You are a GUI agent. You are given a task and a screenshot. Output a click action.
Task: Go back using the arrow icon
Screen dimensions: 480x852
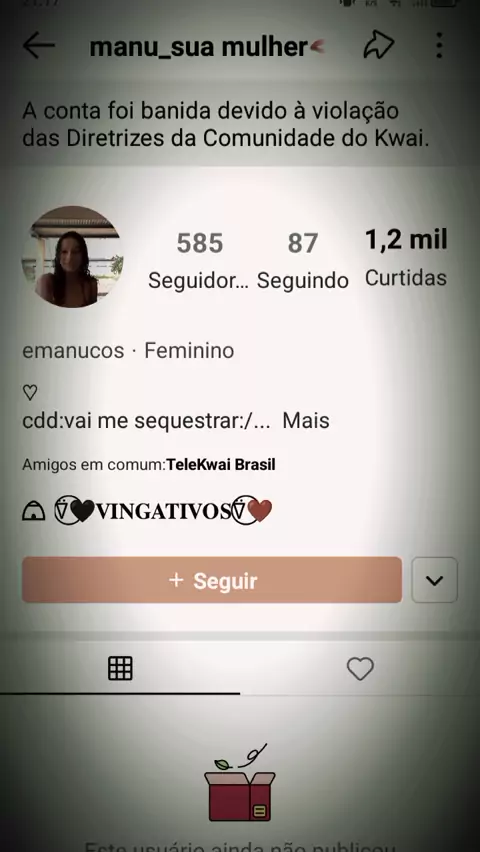[x=39, y=46]
